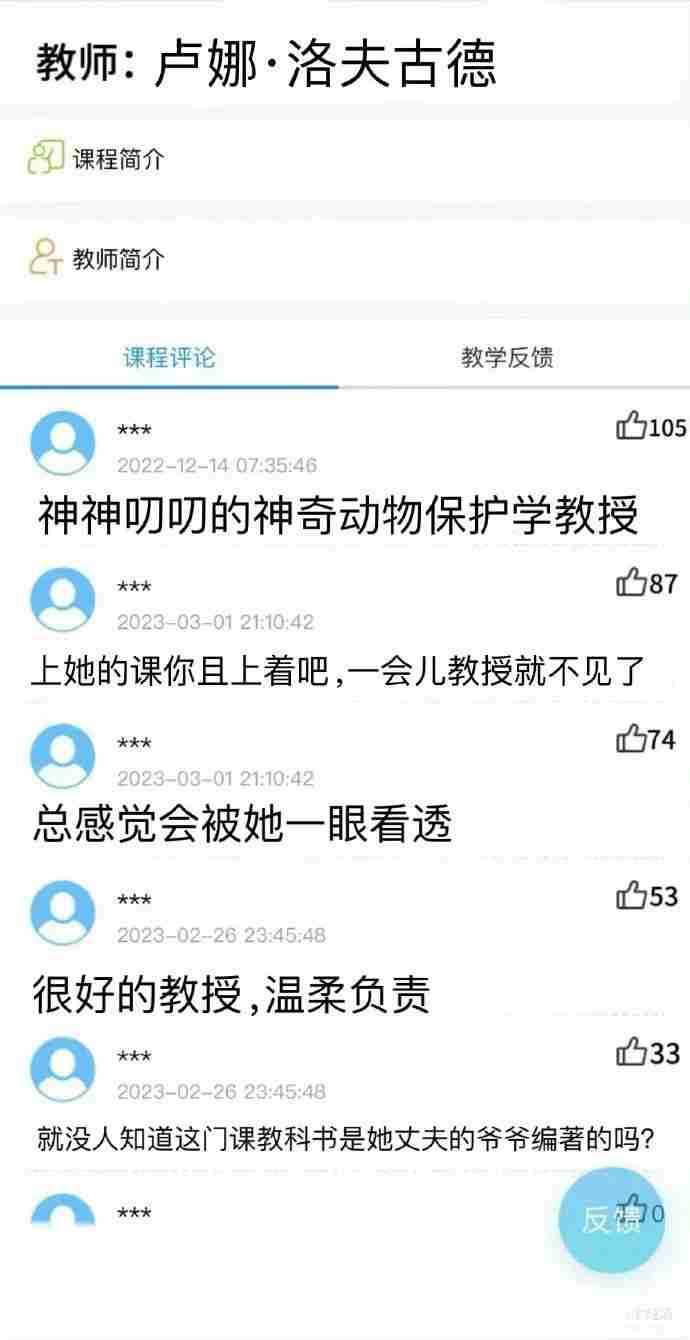Like the comment with 105 likes

click(631, 427)
